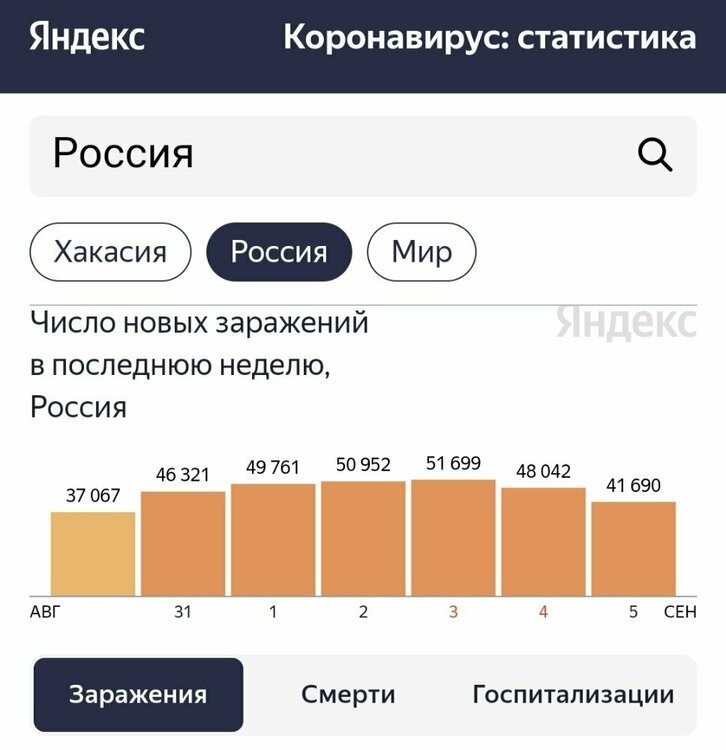Select the Россия region chip

279,251
